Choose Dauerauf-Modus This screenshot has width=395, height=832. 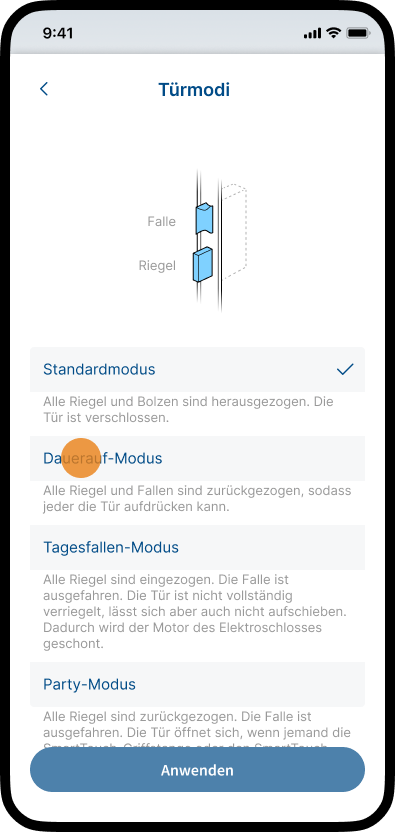tap(198, 458)
